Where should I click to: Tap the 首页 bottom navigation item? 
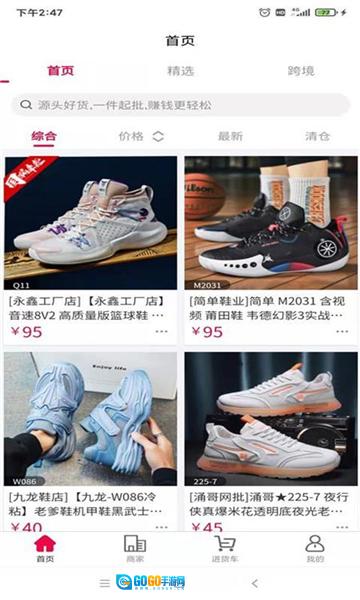45,548
